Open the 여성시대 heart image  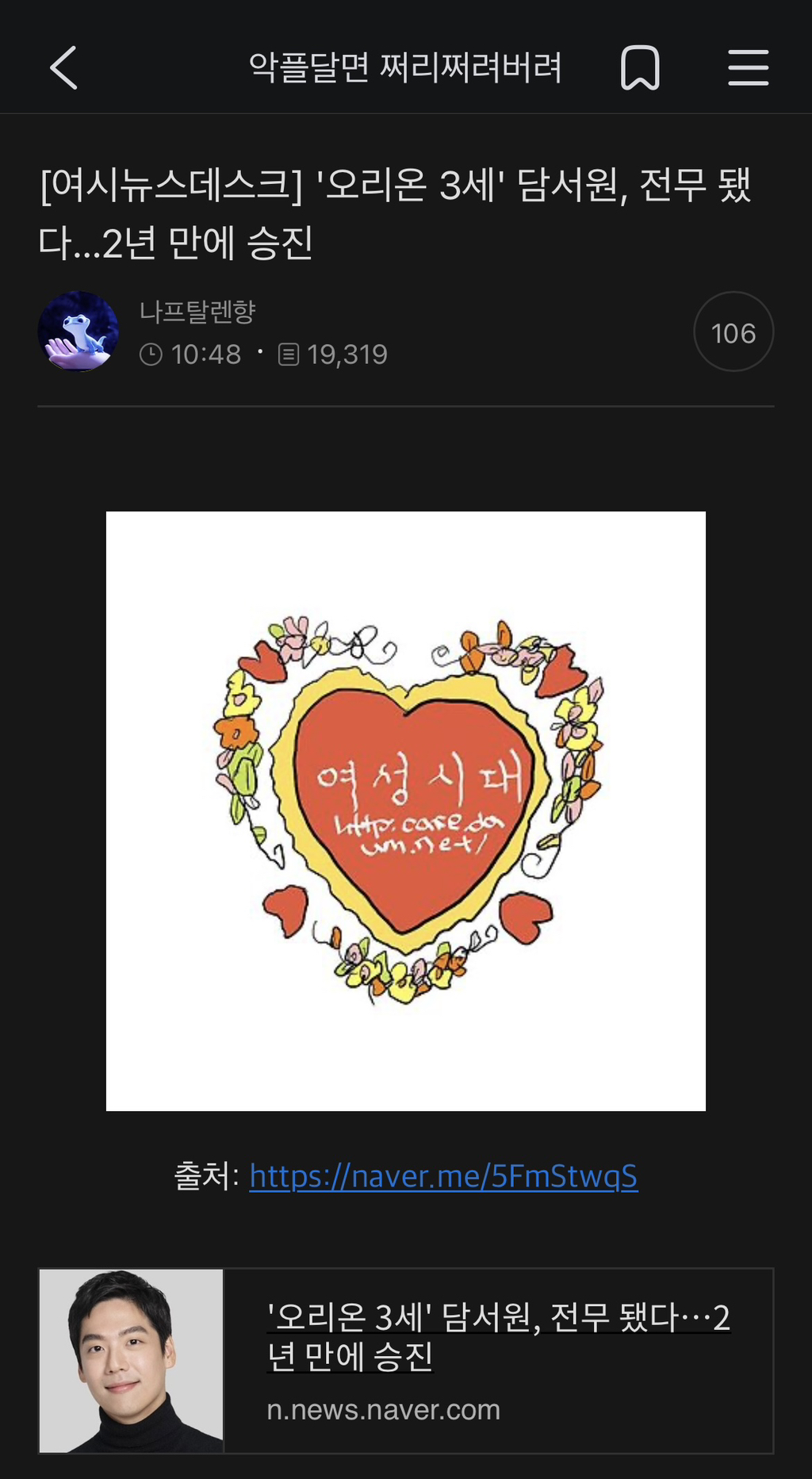tap(406, 810)
